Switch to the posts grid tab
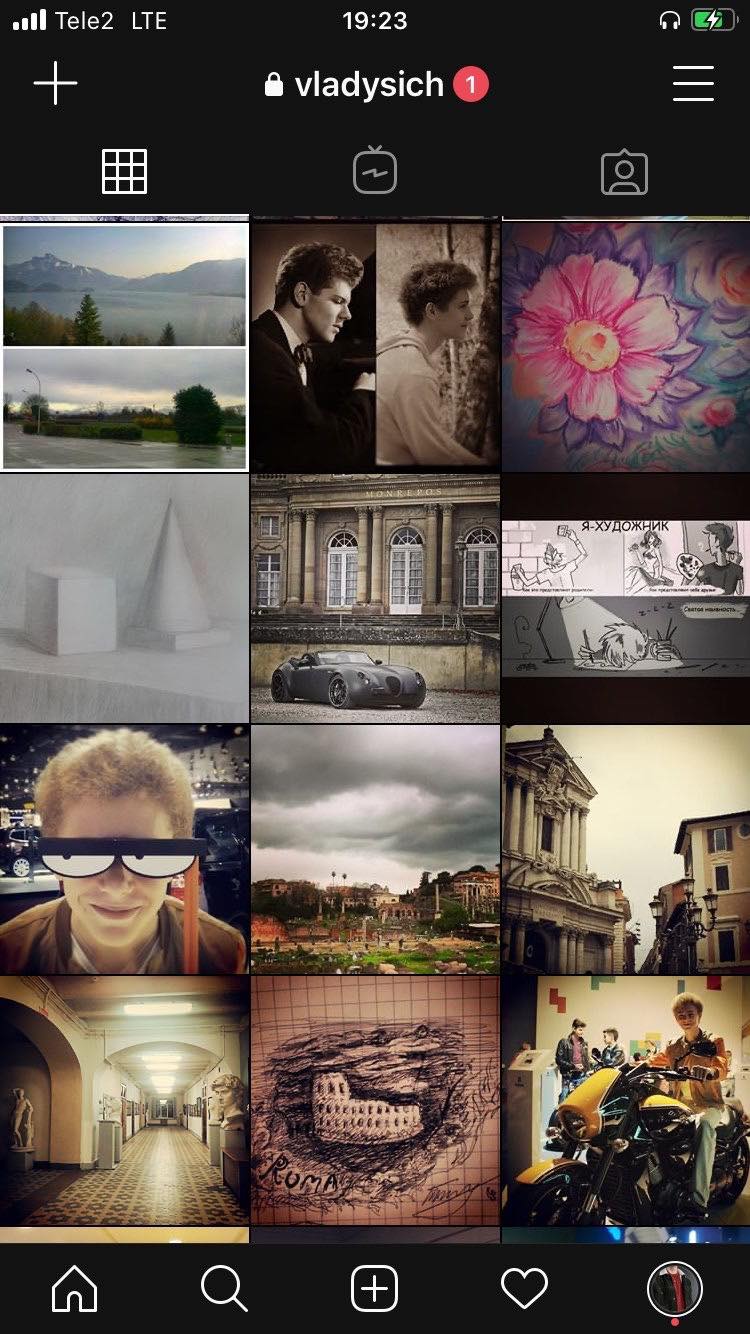 coord(124,171)
